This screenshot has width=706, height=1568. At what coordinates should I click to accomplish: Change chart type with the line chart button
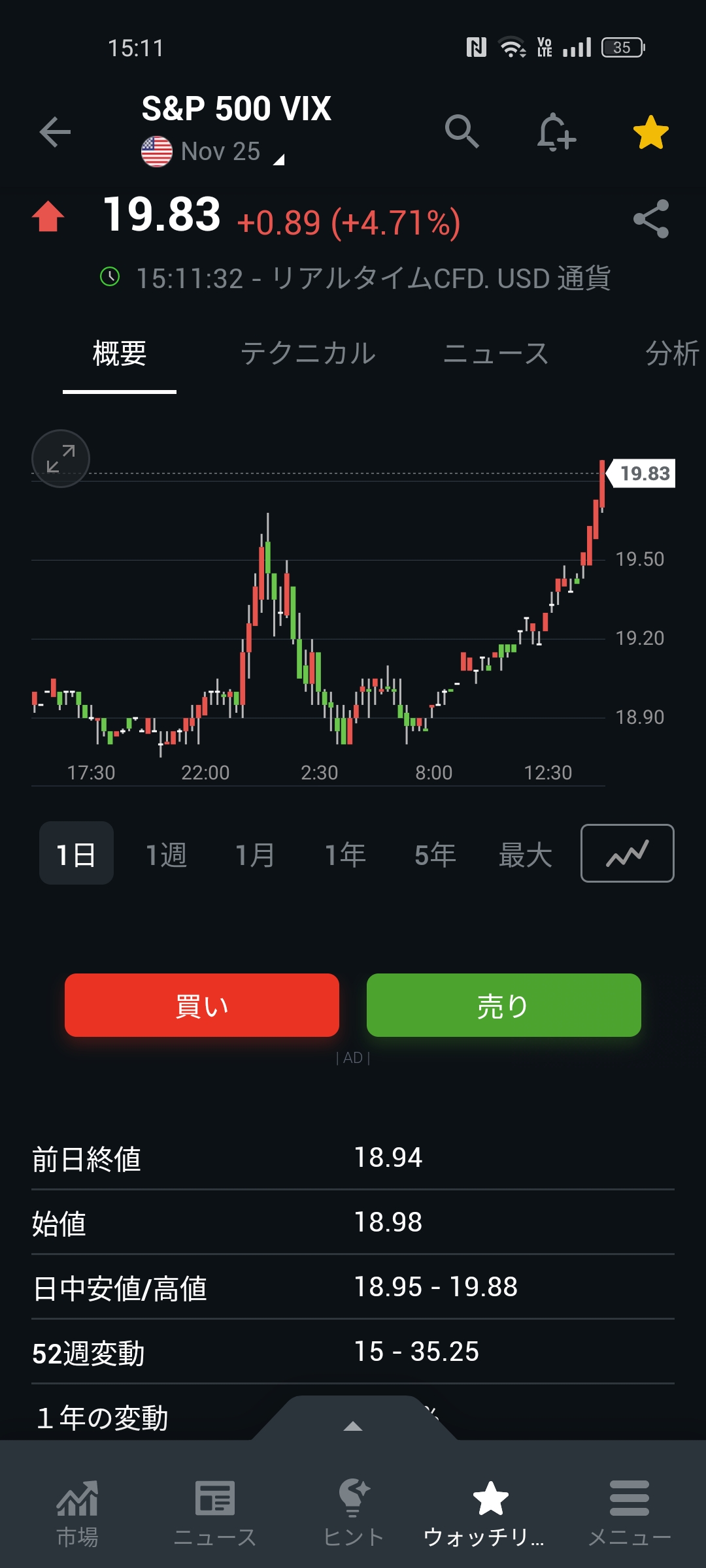coord(627,853)
